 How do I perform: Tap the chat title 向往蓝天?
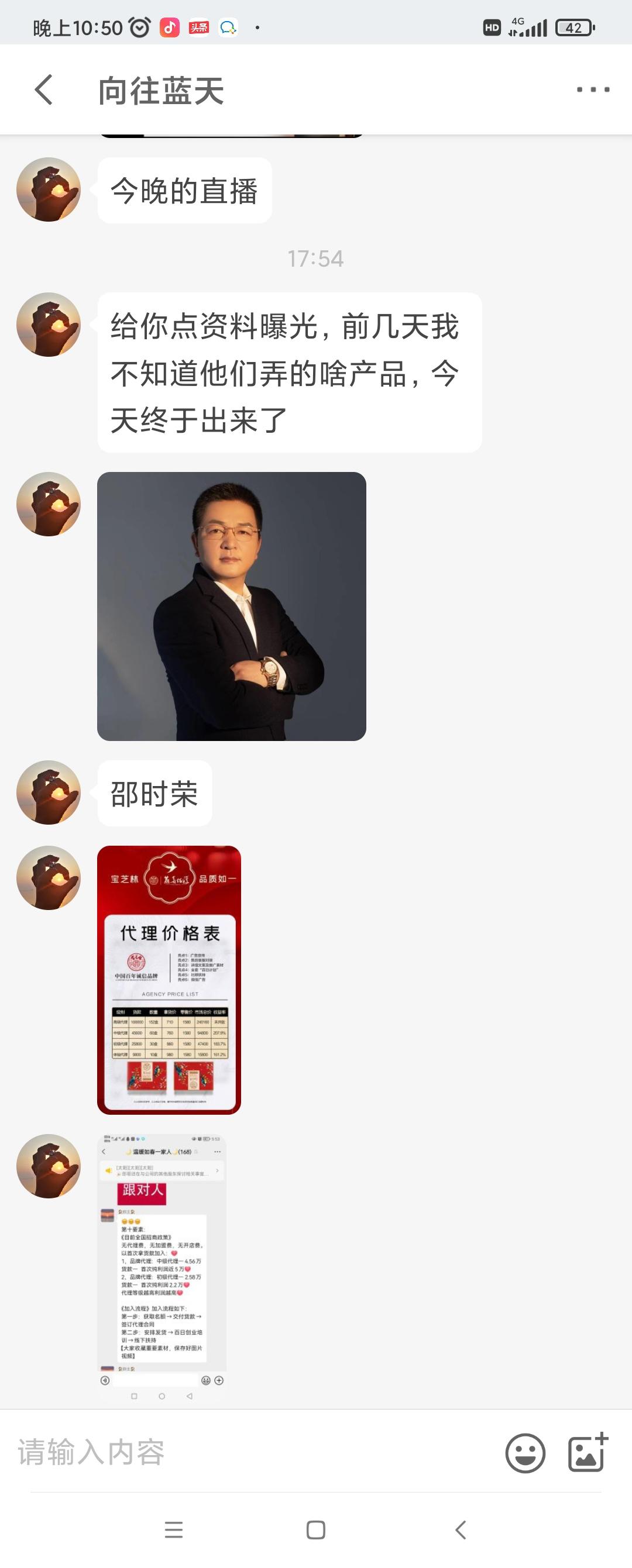[x=161, y=90]
